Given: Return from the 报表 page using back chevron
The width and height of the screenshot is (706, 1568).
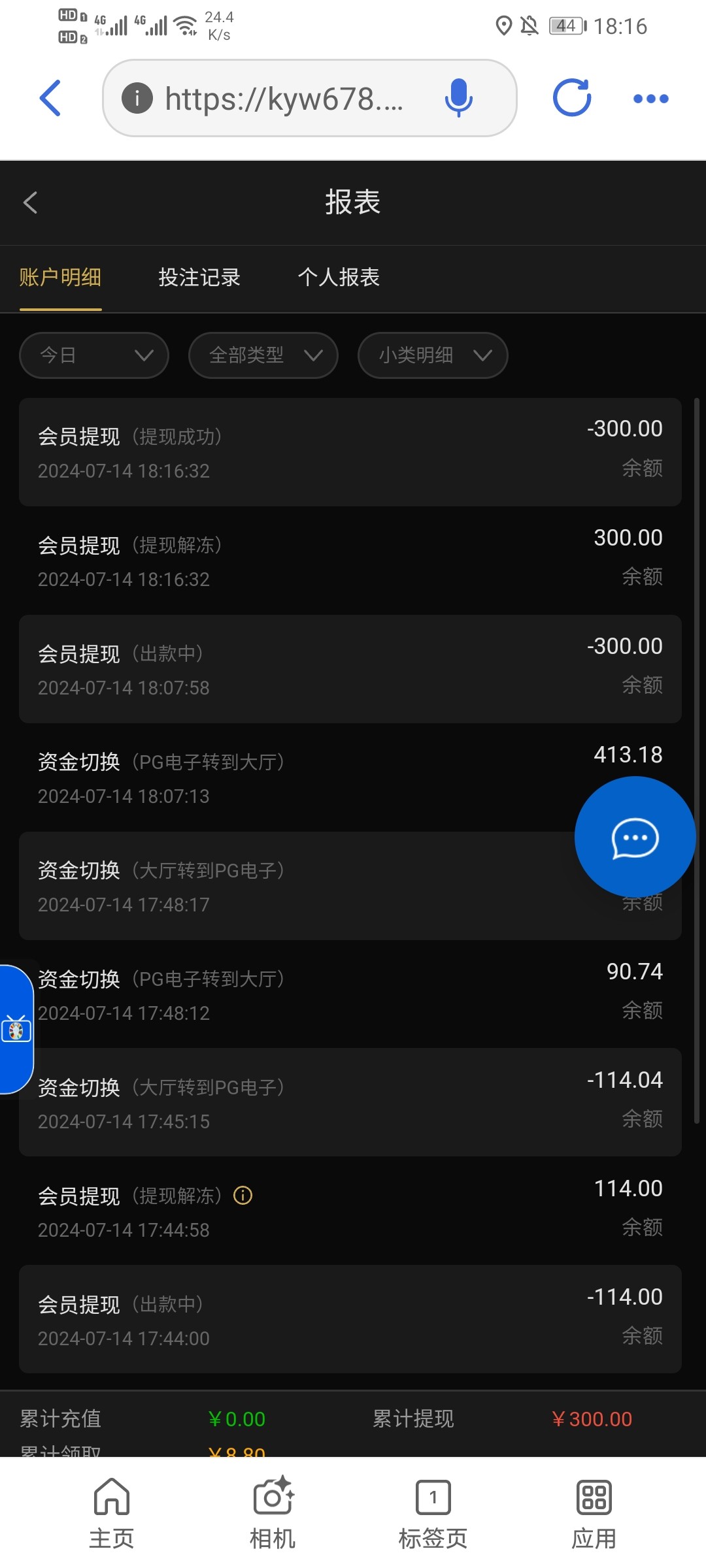Looking at the screenshot, I should [x=31, y=203].
